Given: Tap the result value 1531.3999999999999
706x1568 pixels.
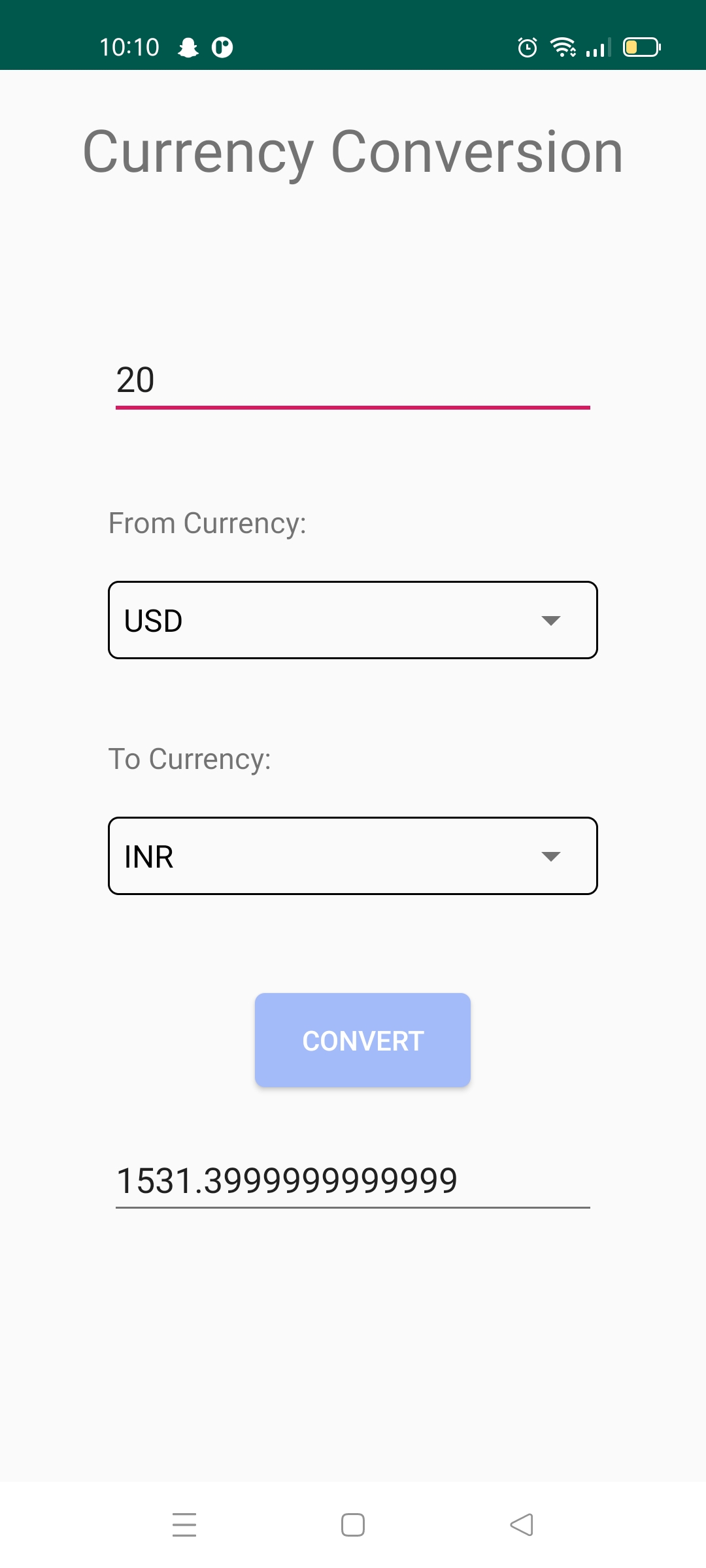Looking at the screenshot, I should pyautogui.click(x=288, y=1181).
